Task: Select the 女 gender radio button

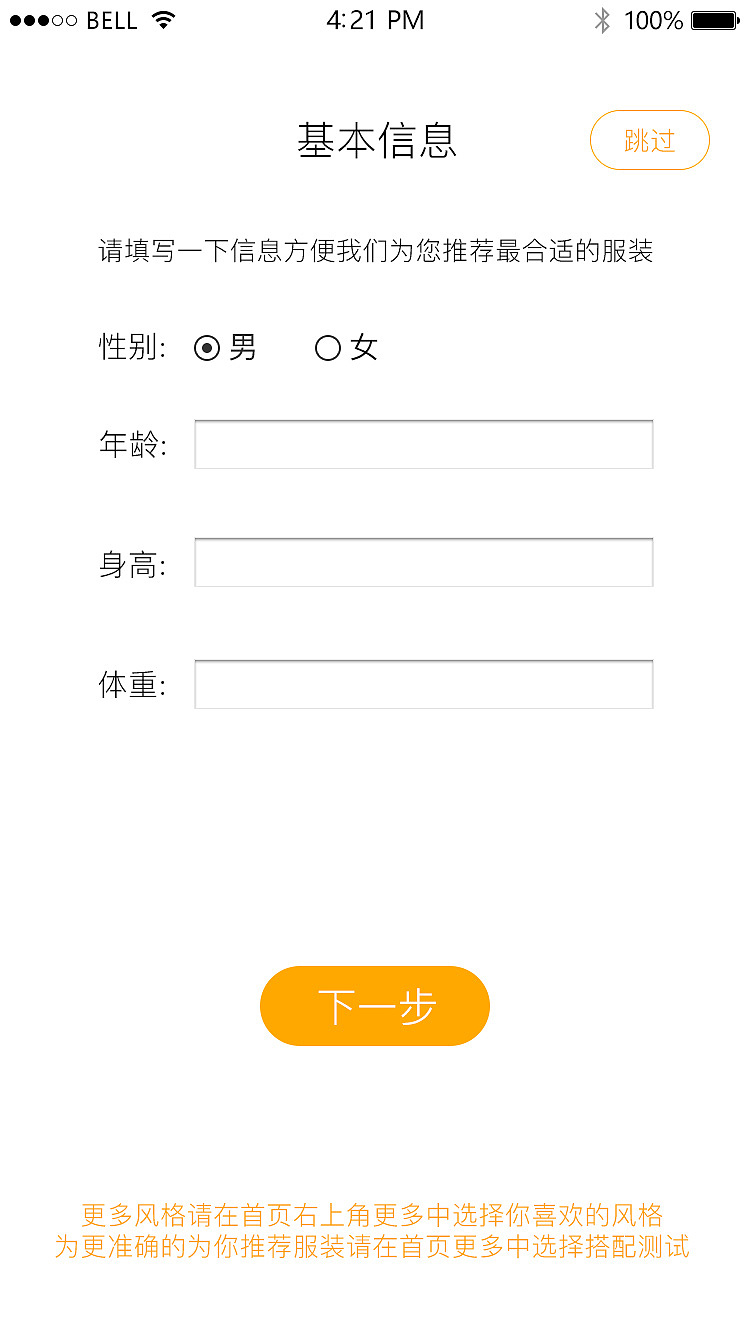Action: point(345,347)
